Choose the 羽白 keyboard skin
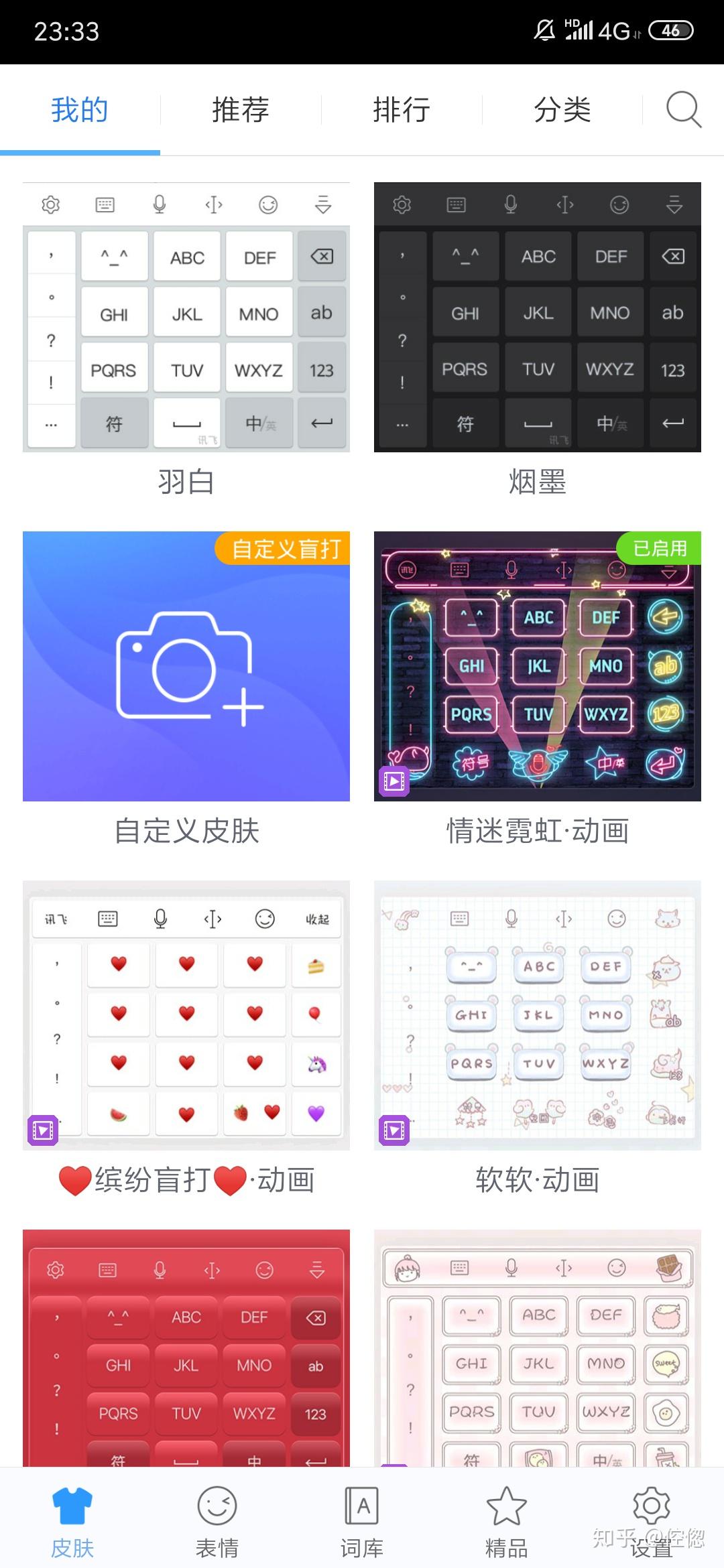 point(186,318)
